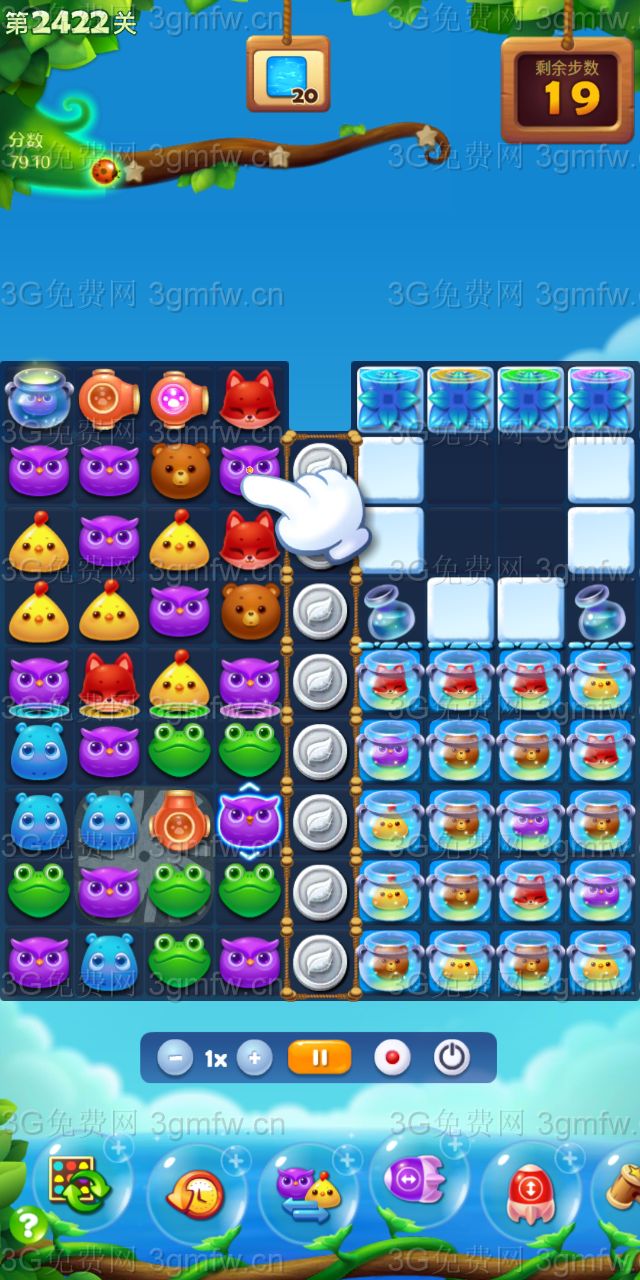Decrease playback speed with minus button
This screenshot has width=640, height=1280.
point(174,1058)
